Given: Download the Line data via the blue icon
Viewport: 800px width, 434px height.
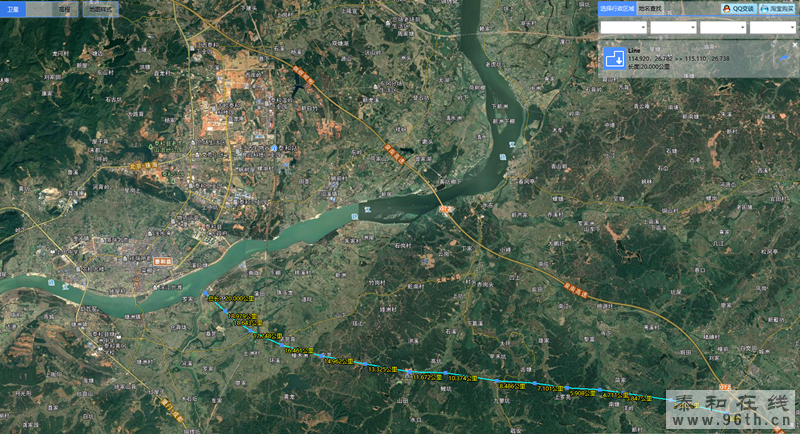Looking at the screenshot, I should (612, 59).
